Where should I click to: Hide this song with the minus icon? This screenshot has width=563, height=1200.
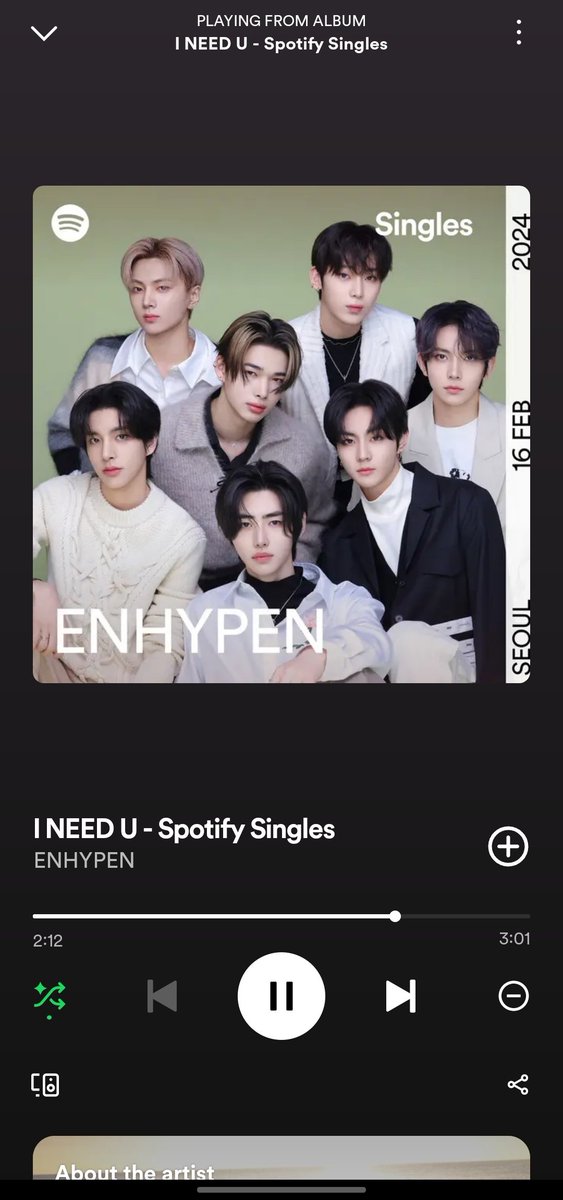click(513, 996)
